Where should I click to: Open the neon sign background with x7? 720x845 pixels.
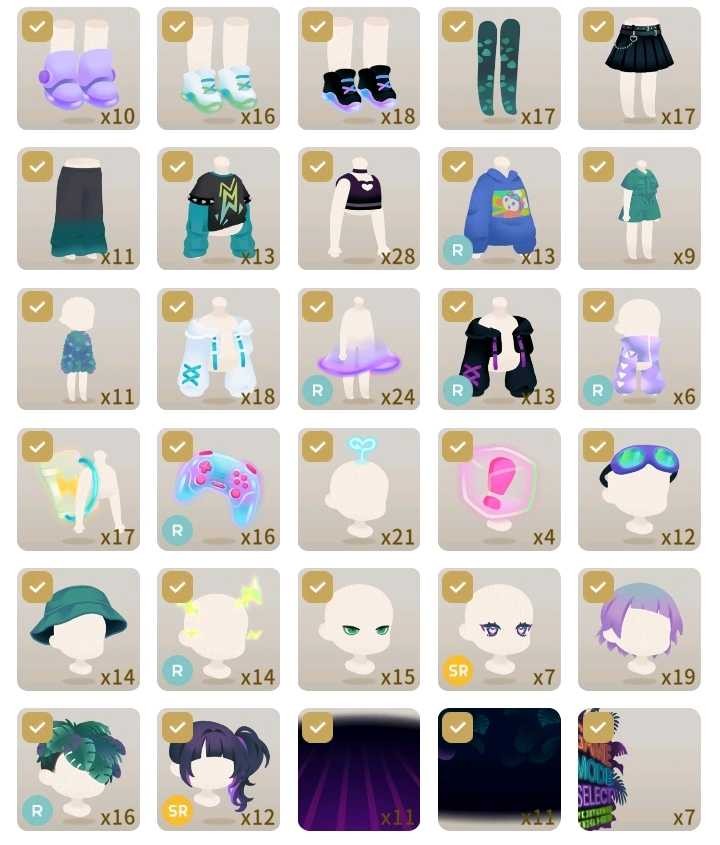point(639,768)
